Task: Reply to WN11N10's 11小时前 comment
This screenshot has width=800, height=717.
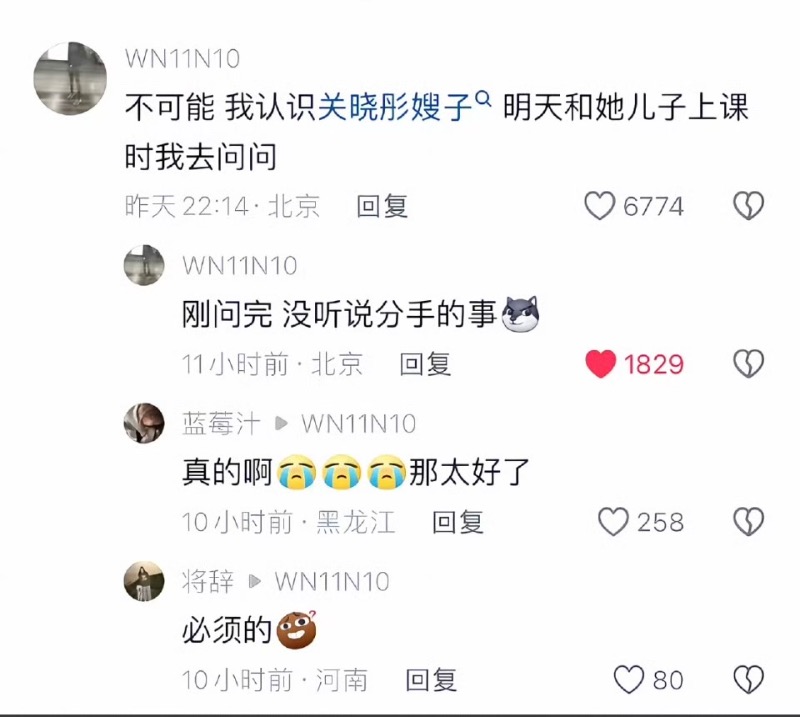Action: click(425, 364)
